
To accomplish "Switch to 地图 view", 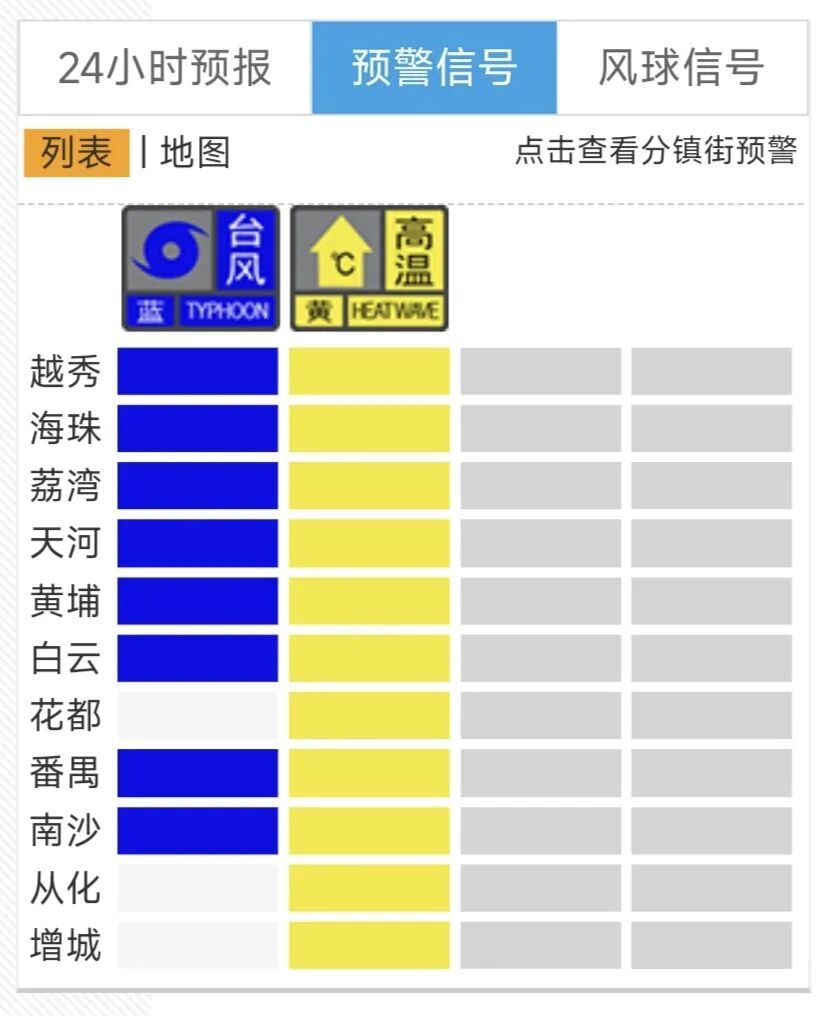I will 195,153.
